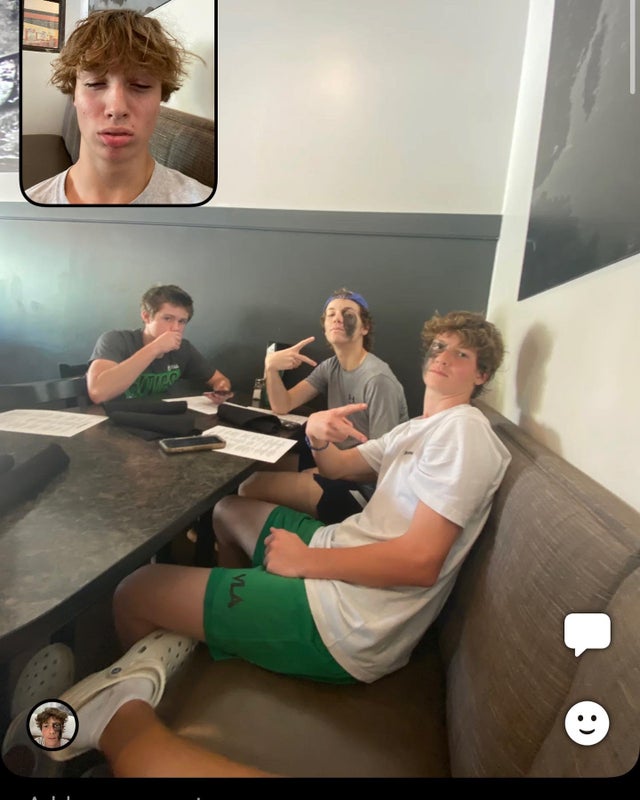Screen dimensions: 640x800
Task: React with the smiley RealMoji icon
Action: [x=587, y=722]
